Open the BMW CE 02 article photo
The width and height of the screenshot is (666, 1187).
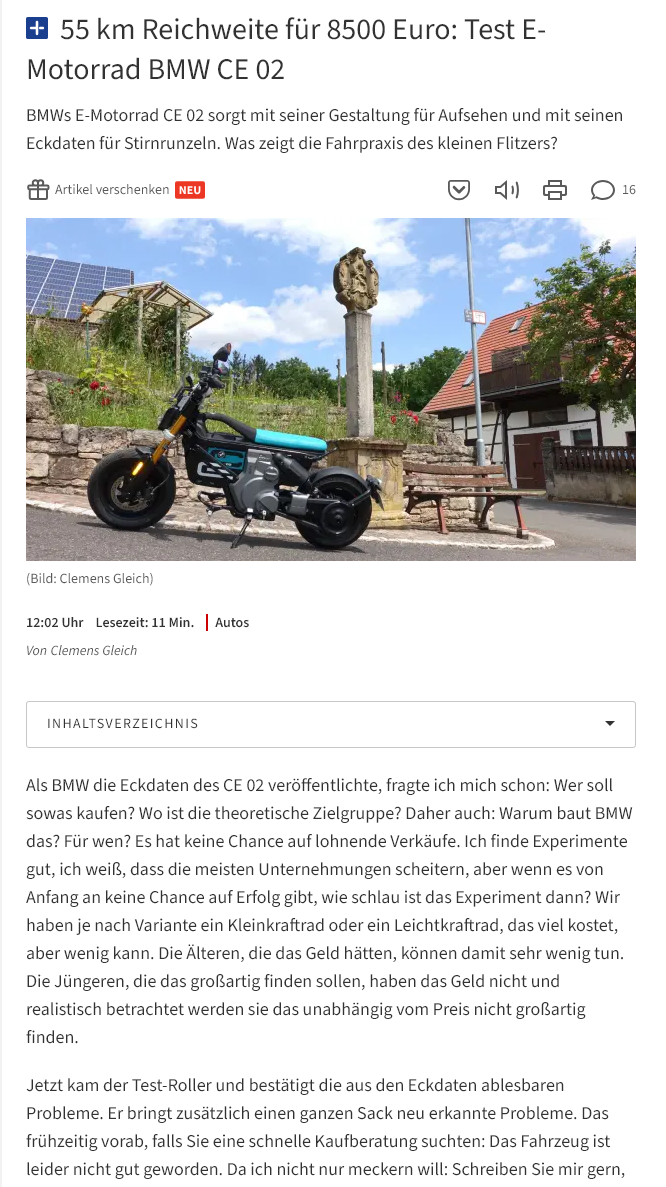point(331,389)
